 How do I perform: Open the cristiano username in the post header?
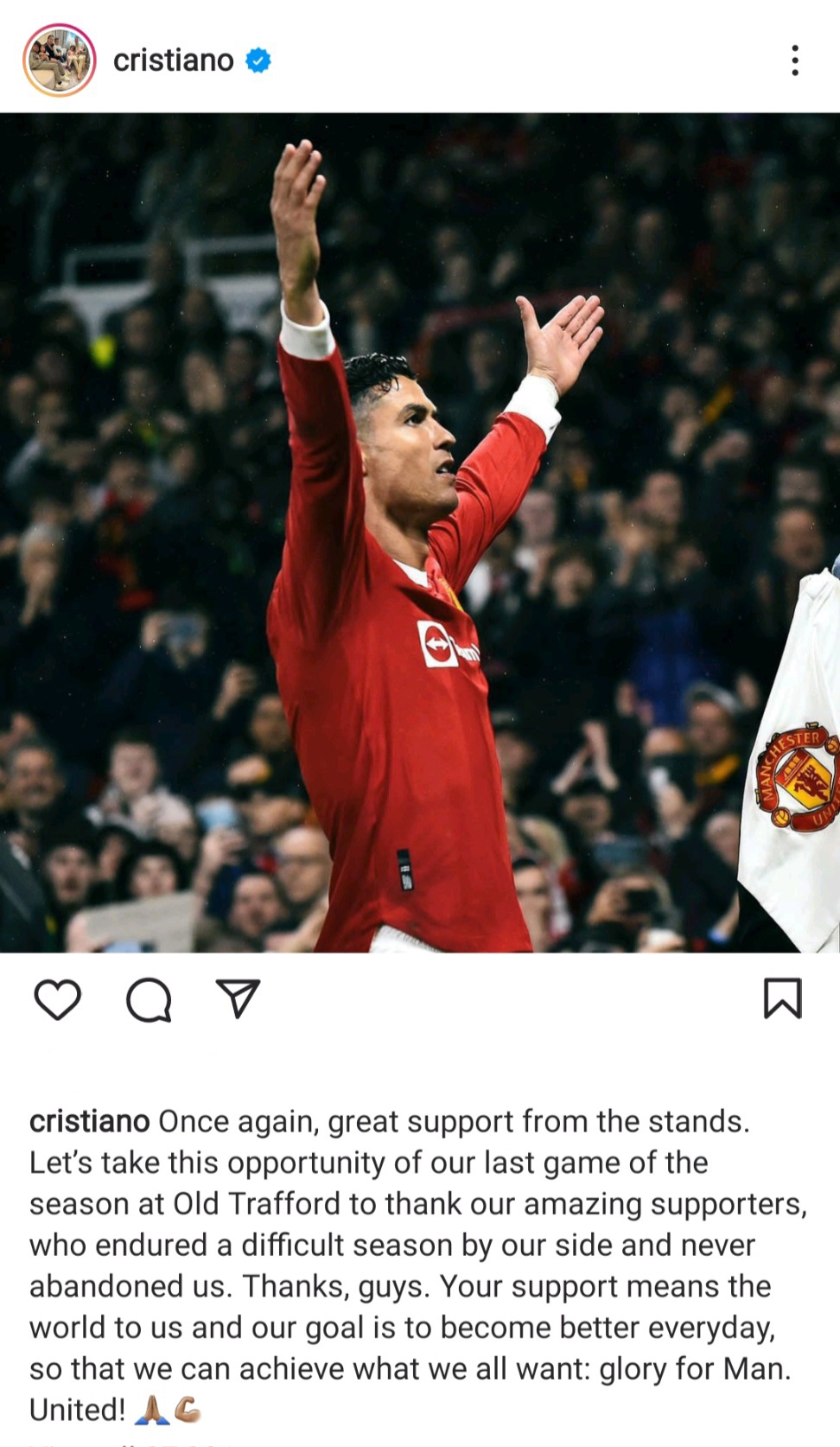click(x=173, y=61)
